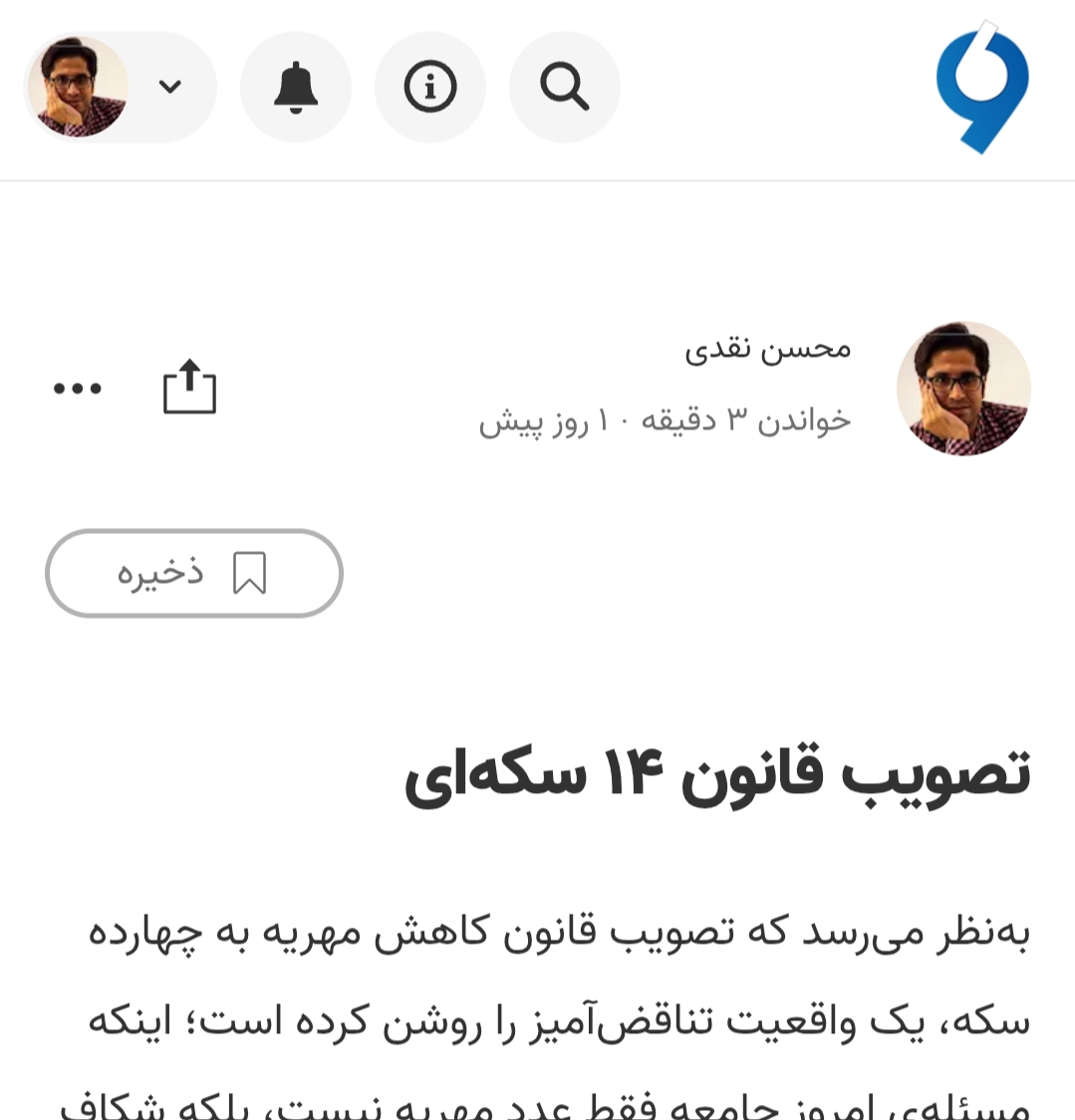
Task: Open the notifications bell
Action: point(296,87)
